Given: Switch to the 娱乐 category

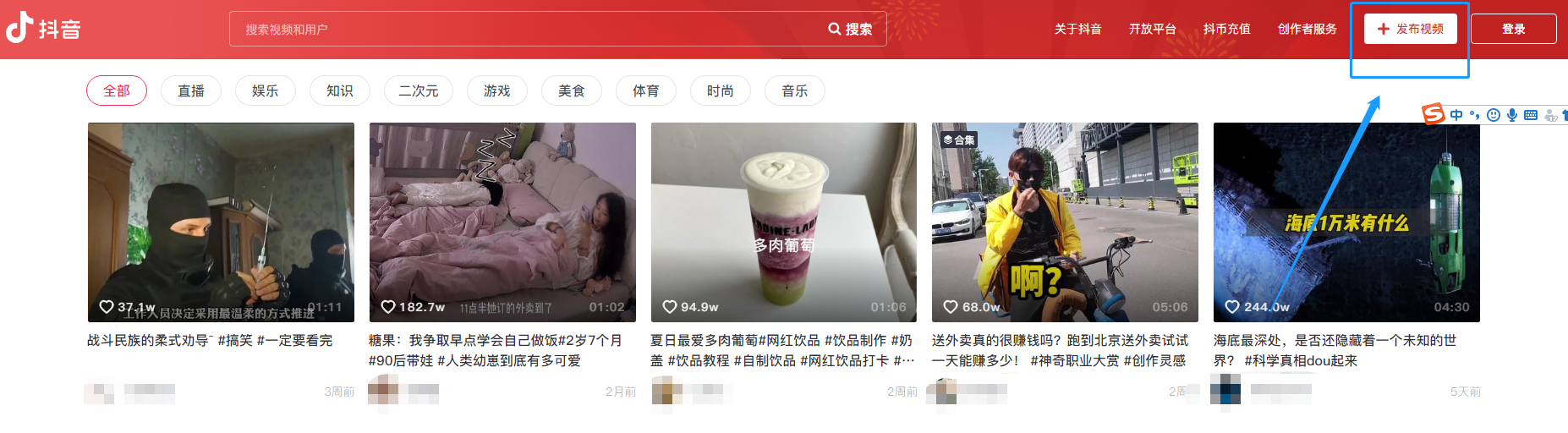Looking at the screenshot, I should (x=265, y=90).
